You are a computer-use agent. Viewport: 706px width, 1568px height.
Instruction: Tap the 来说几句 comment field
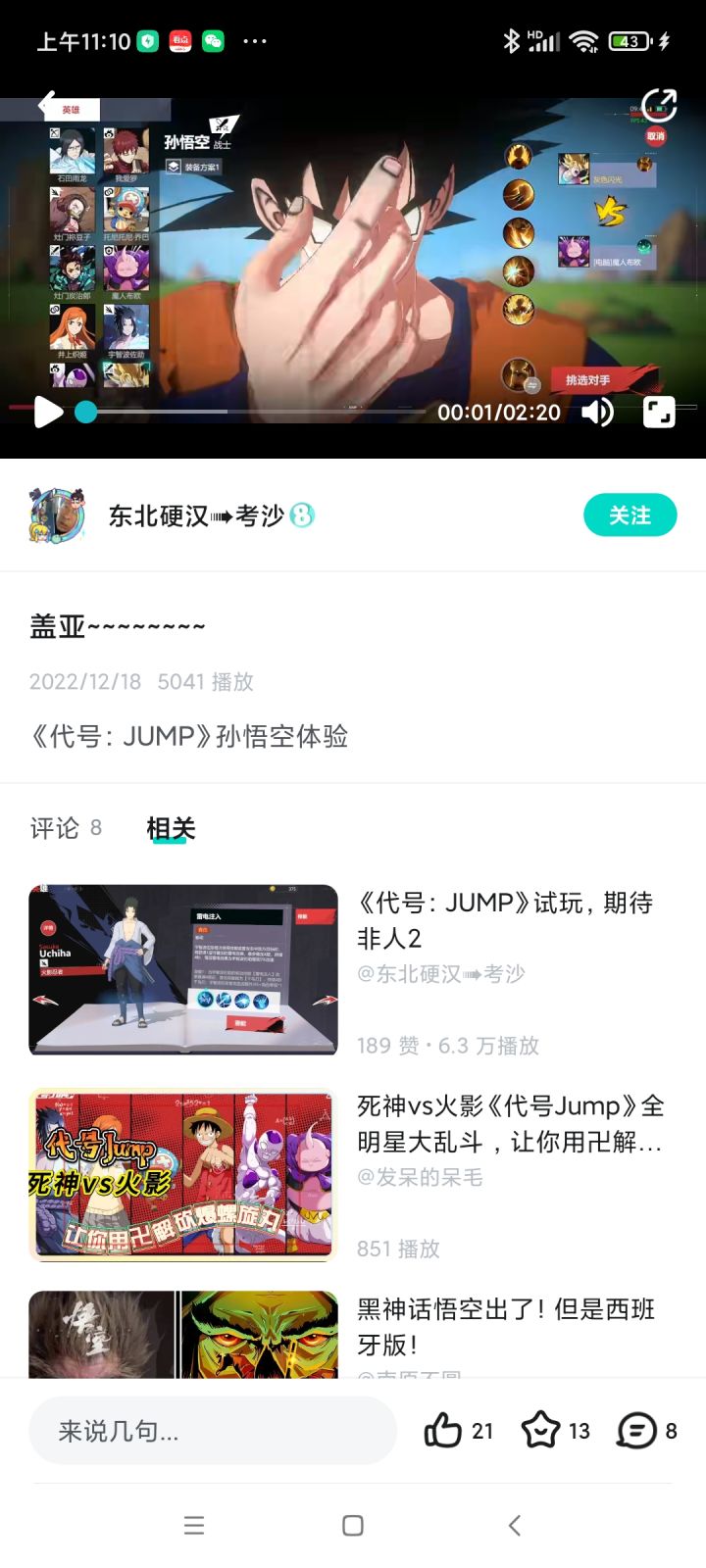[212, 1431]
